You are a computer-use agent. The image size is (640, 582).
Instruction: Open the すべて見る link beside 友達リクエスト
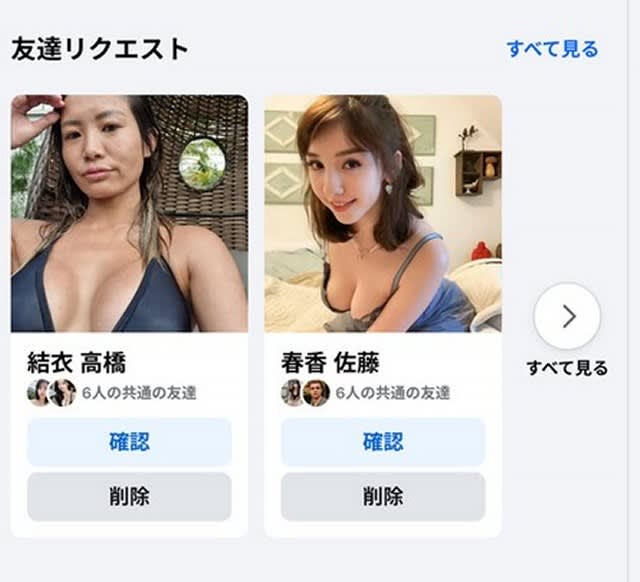click(x=552, y=48)
